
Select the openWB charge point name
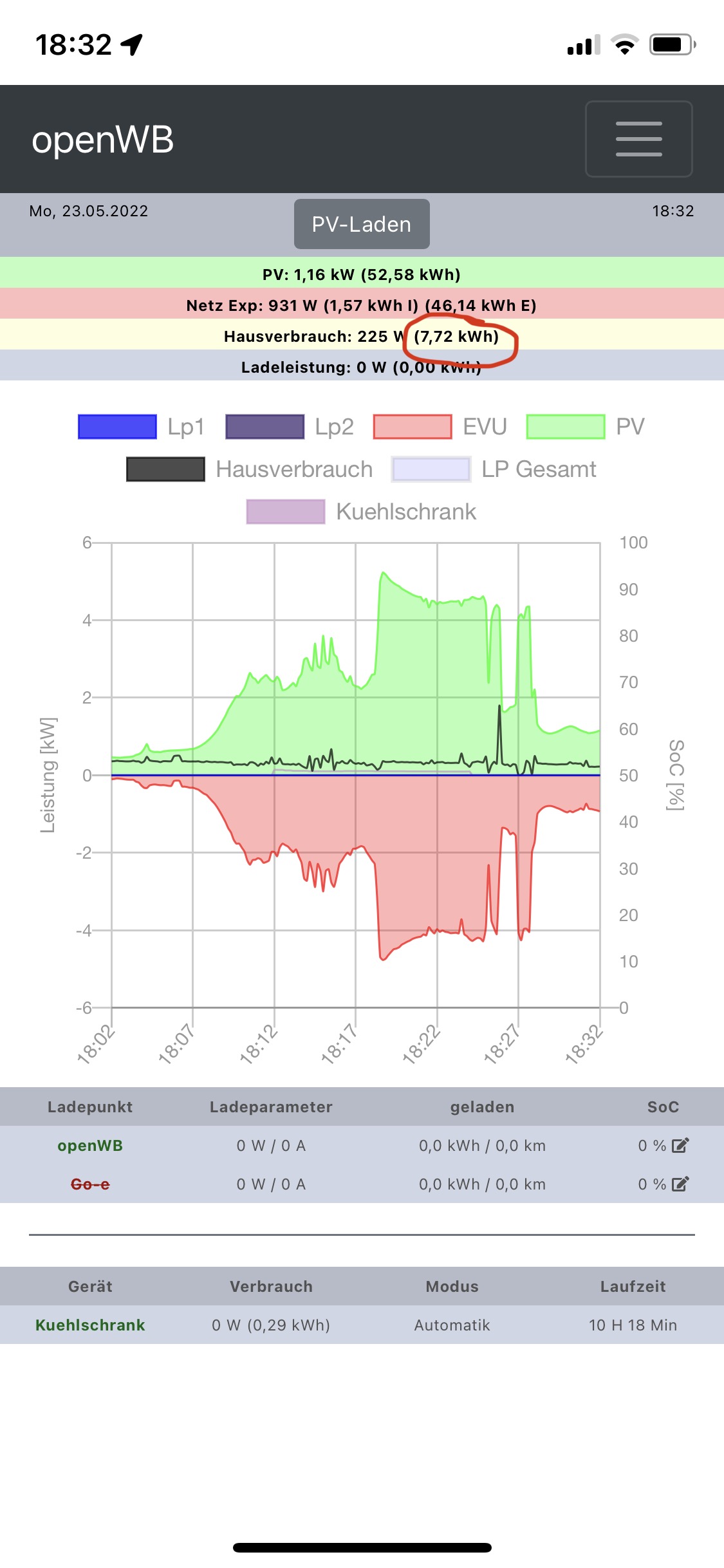[90, 1146]
